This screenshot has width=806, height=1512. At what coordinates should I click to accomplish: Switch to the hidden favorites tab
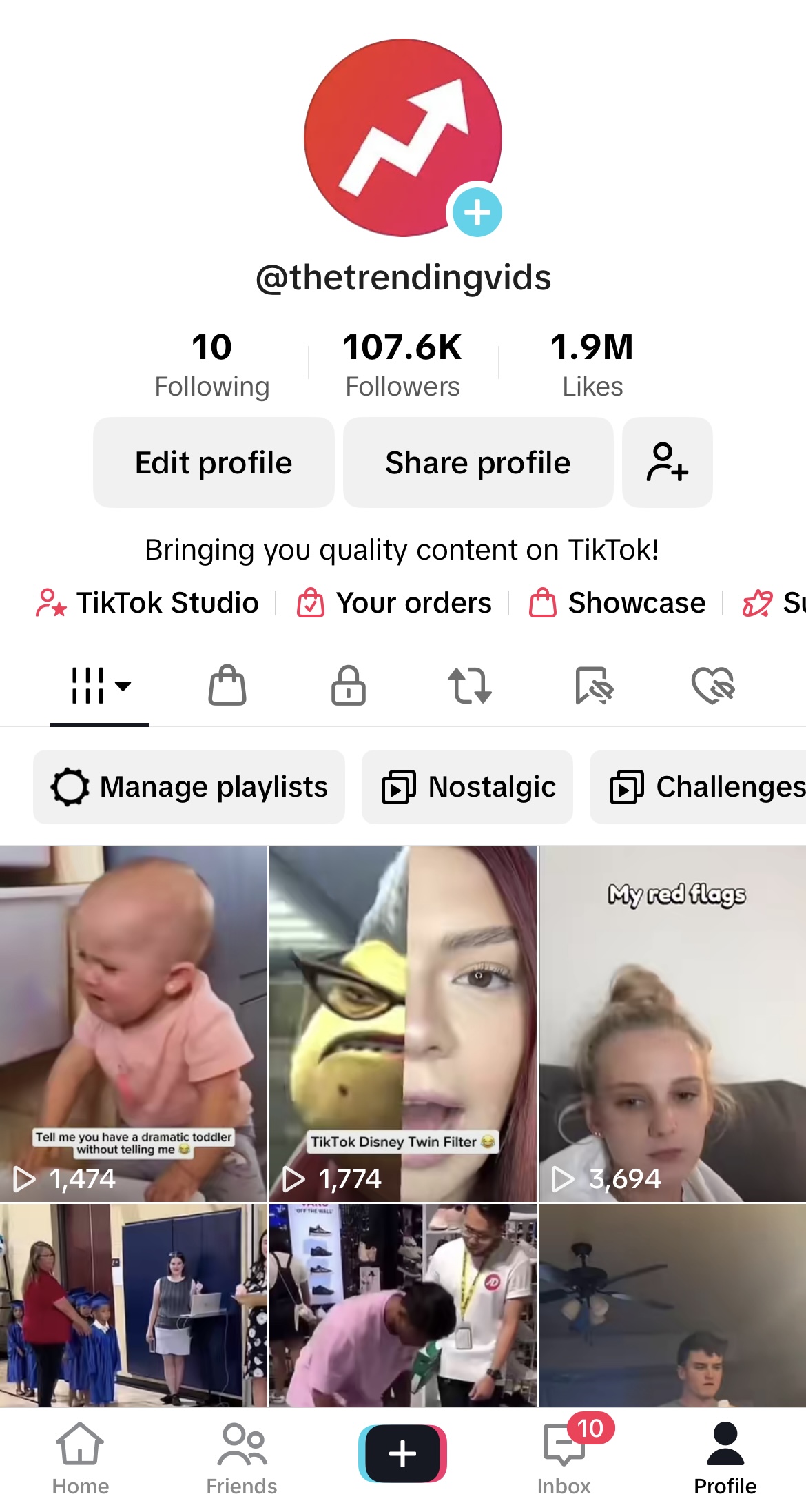[x=593, y=686]
